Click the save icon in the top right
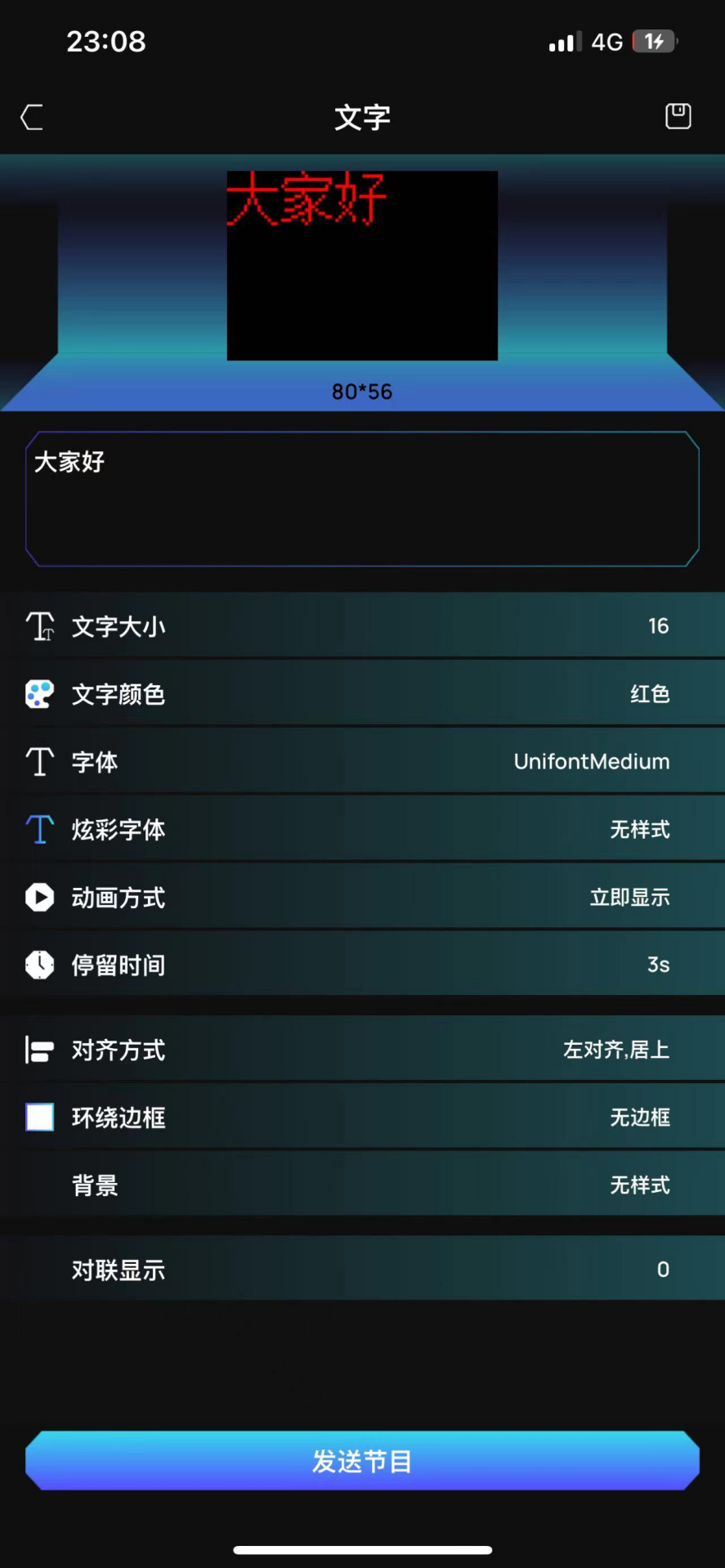Screen dimensions: 725x1568 (678, 116)
